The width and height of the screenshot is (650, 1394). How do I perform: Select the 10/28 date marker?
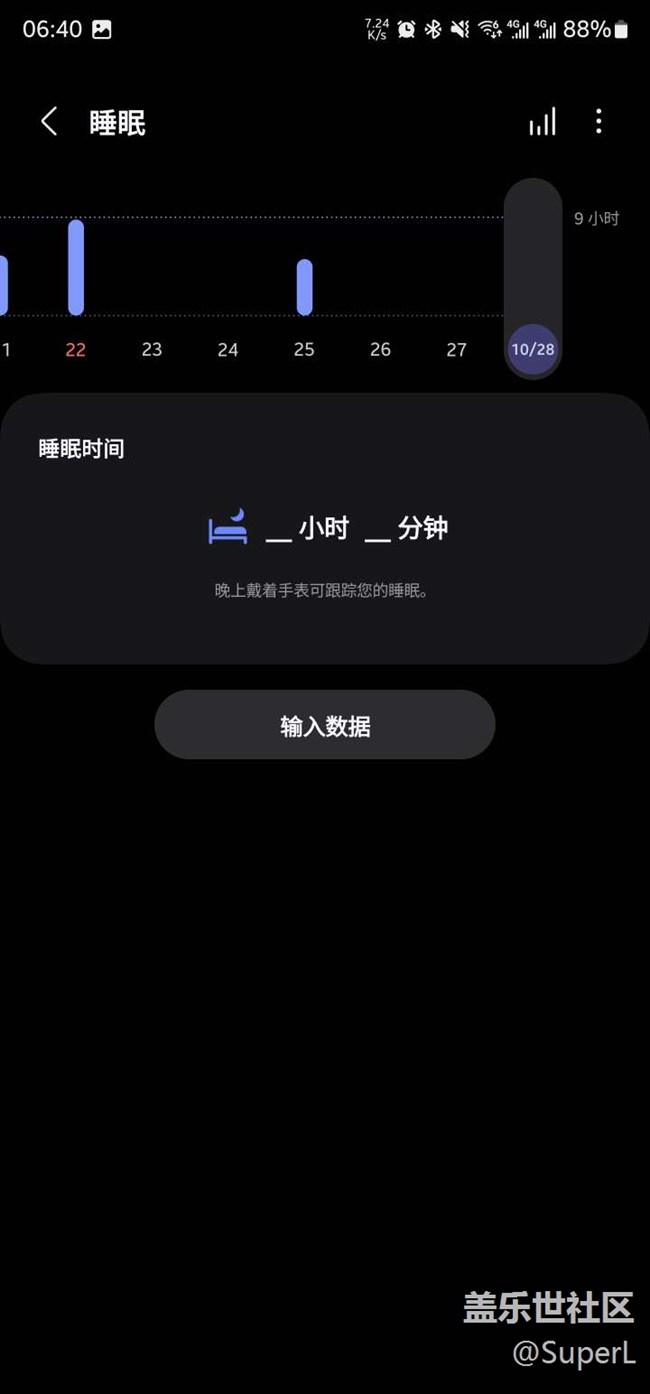pos(533,350)
